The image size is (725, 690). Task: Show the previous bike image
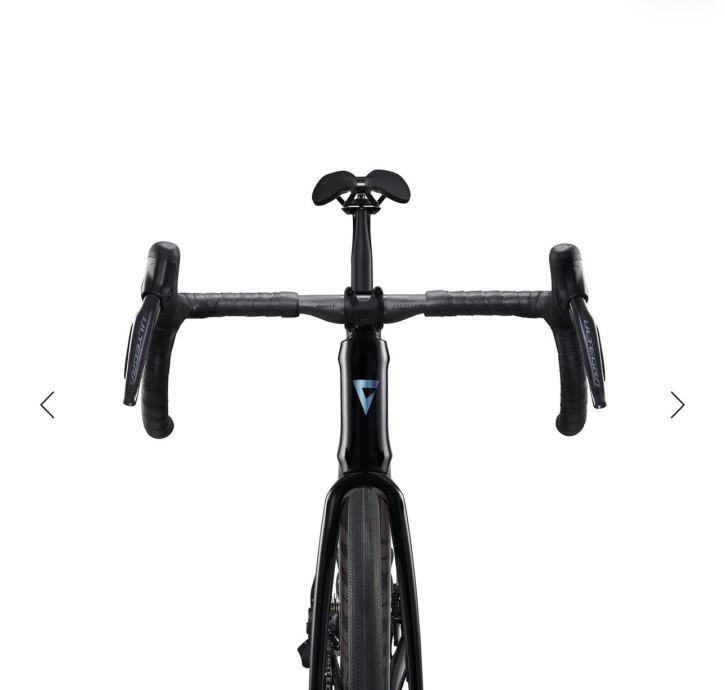[x=47, y=405]
